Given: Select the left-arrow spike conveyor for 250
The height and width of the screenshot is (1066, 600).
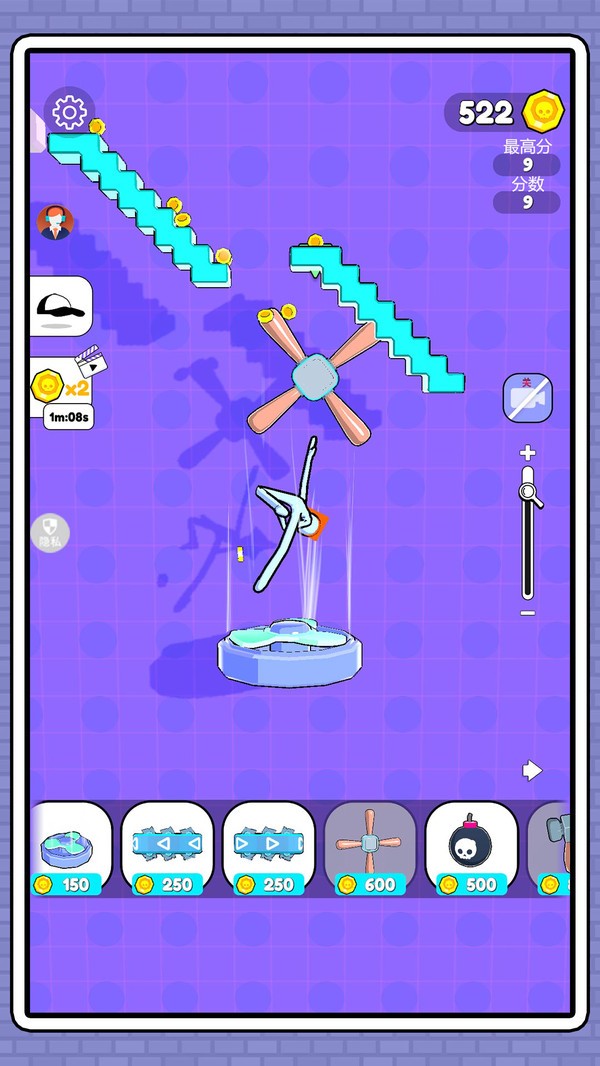Looking at the screenshot, I should click(x=167, y=848).
